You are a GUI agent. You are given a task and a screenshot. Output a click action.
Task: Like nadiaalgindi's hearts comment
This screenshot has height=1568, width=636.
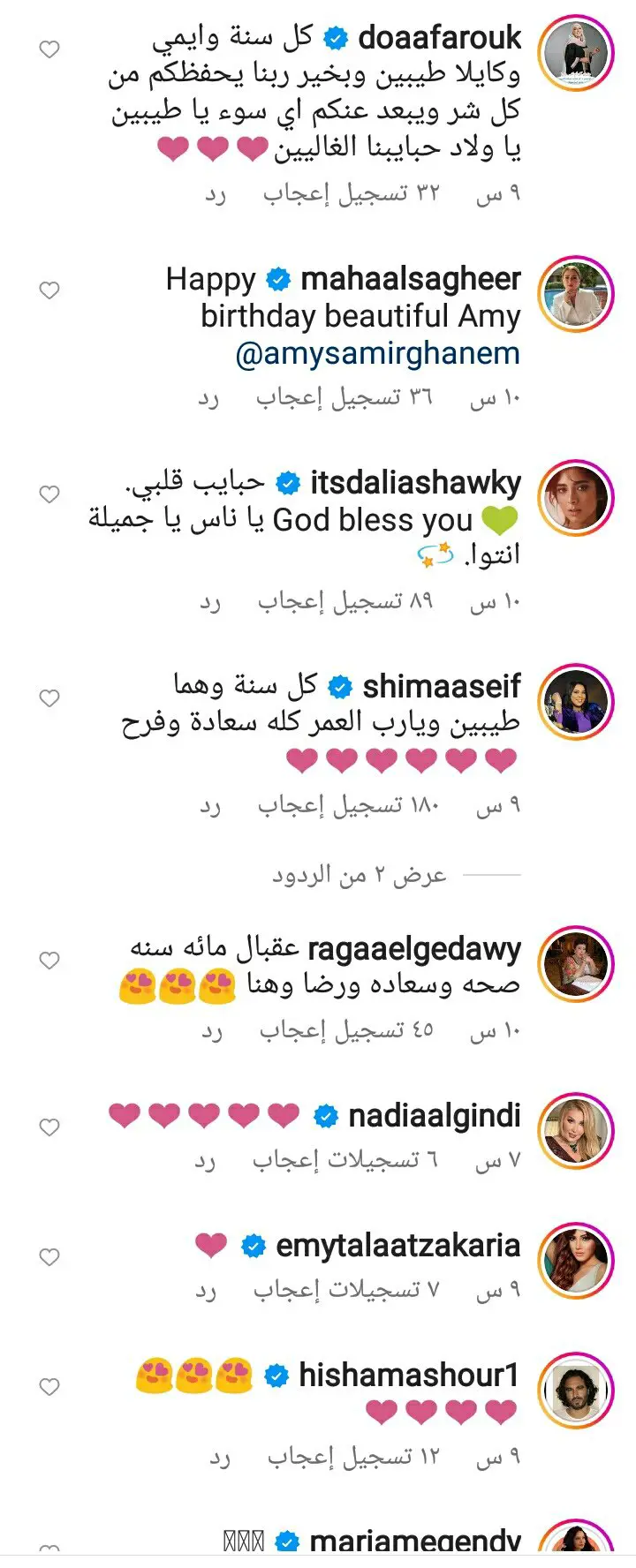[49, 1127]
